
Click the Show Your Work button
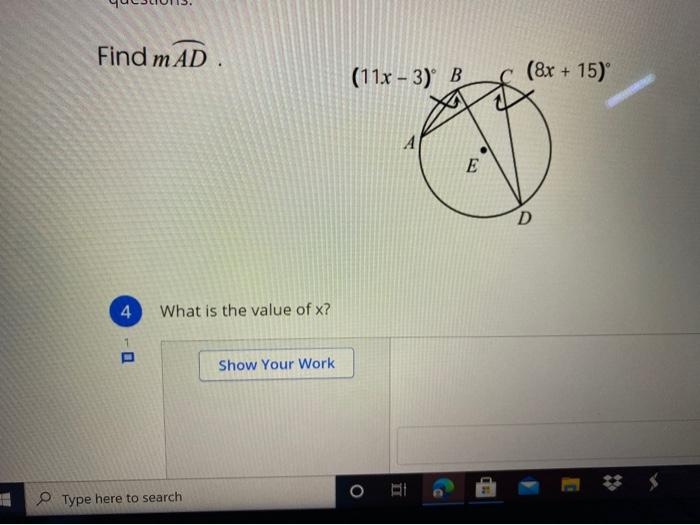tap(276, 364)
